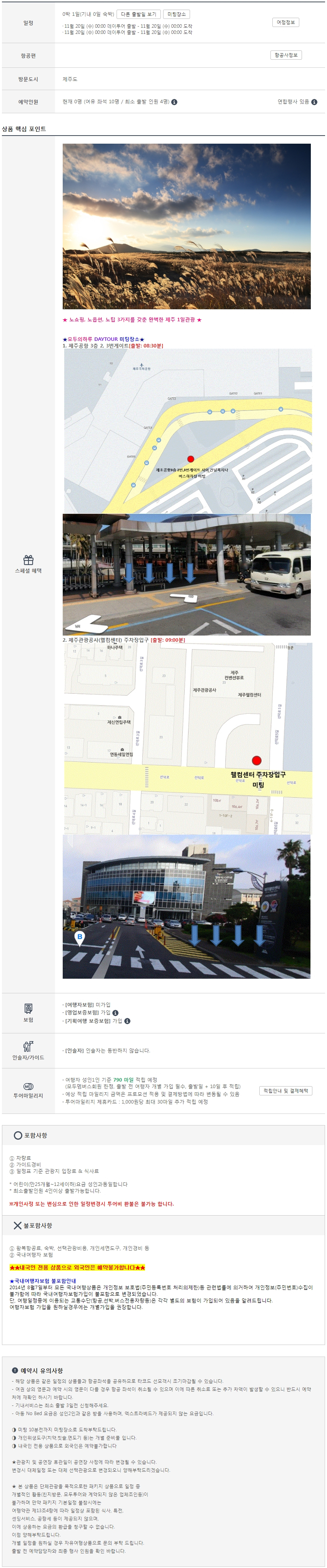Screen dimensions: 327x1568
Task: View 여정정보 itinerary details
Action: tap(285, 22)
